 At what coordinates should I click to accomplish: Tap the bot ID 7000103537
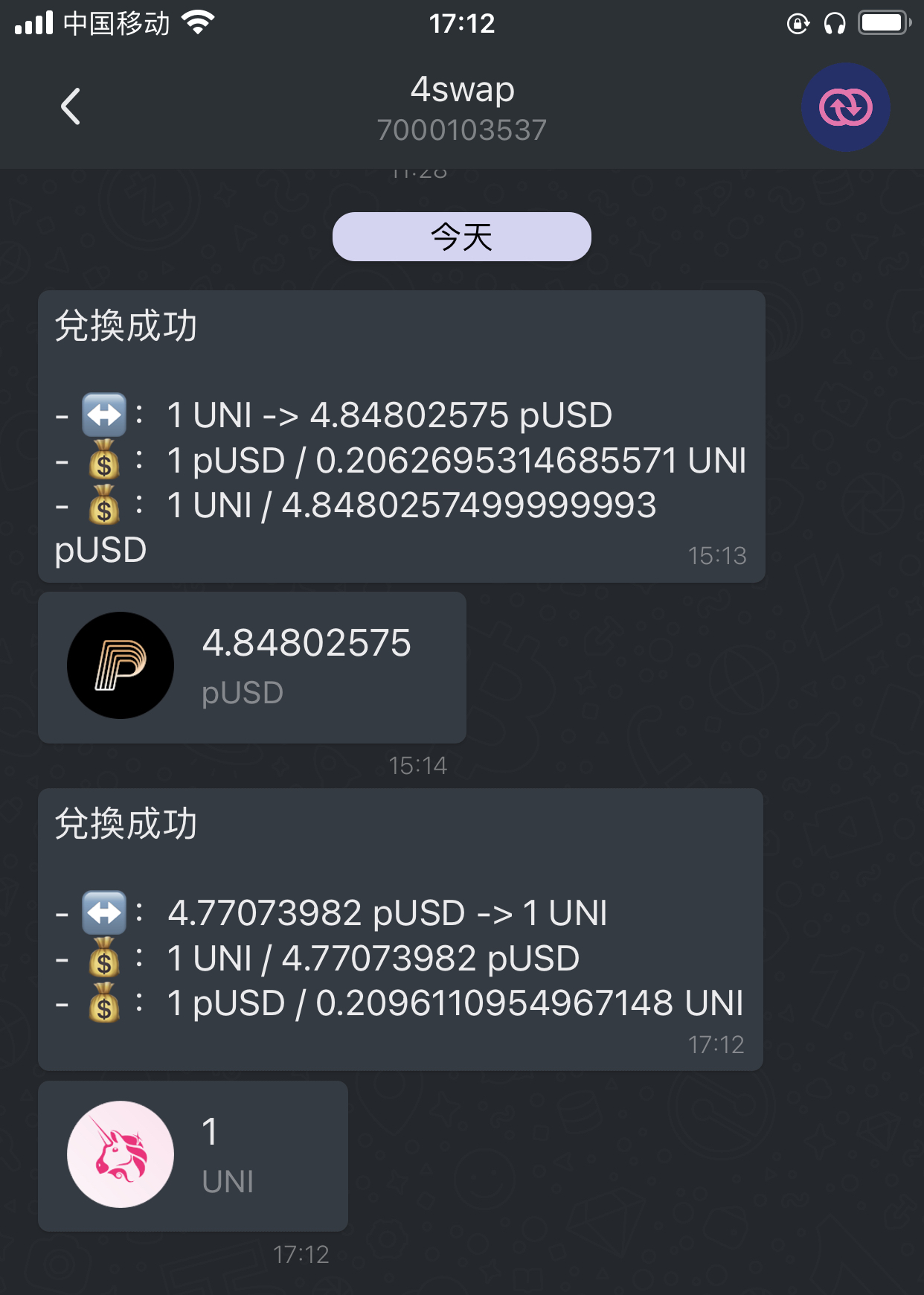pos(462,129)
